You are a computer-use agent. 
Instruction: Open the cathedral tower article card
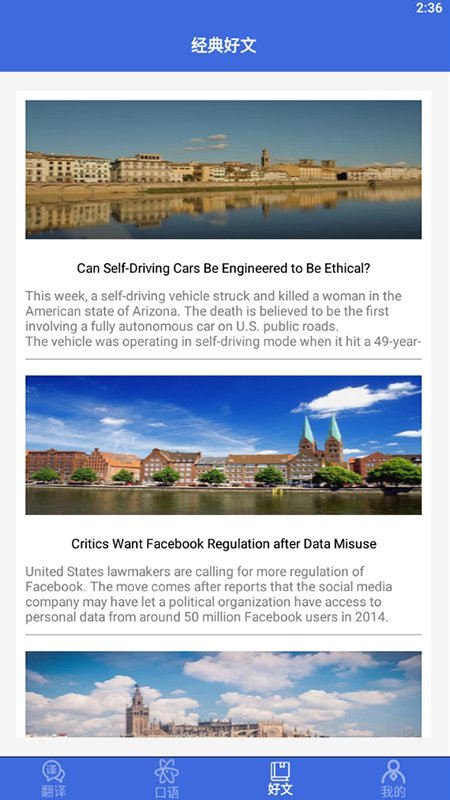tap(223, 694)
